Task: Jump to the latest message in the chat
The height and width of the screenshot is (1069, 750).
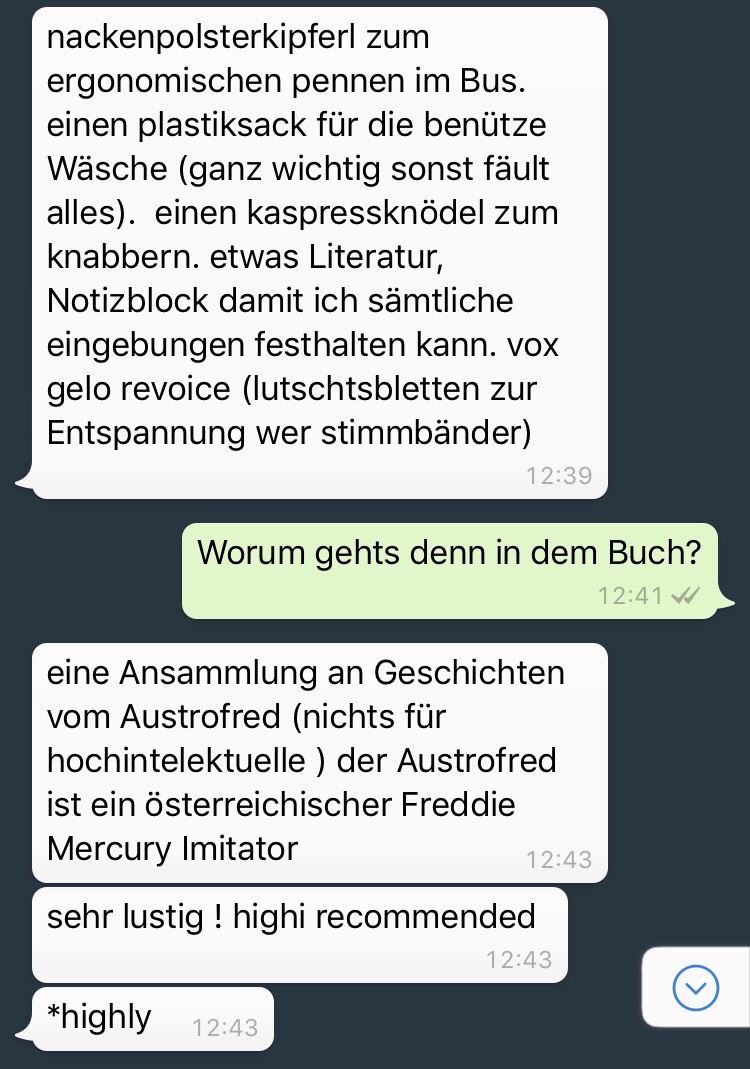Action: point(695,987)
